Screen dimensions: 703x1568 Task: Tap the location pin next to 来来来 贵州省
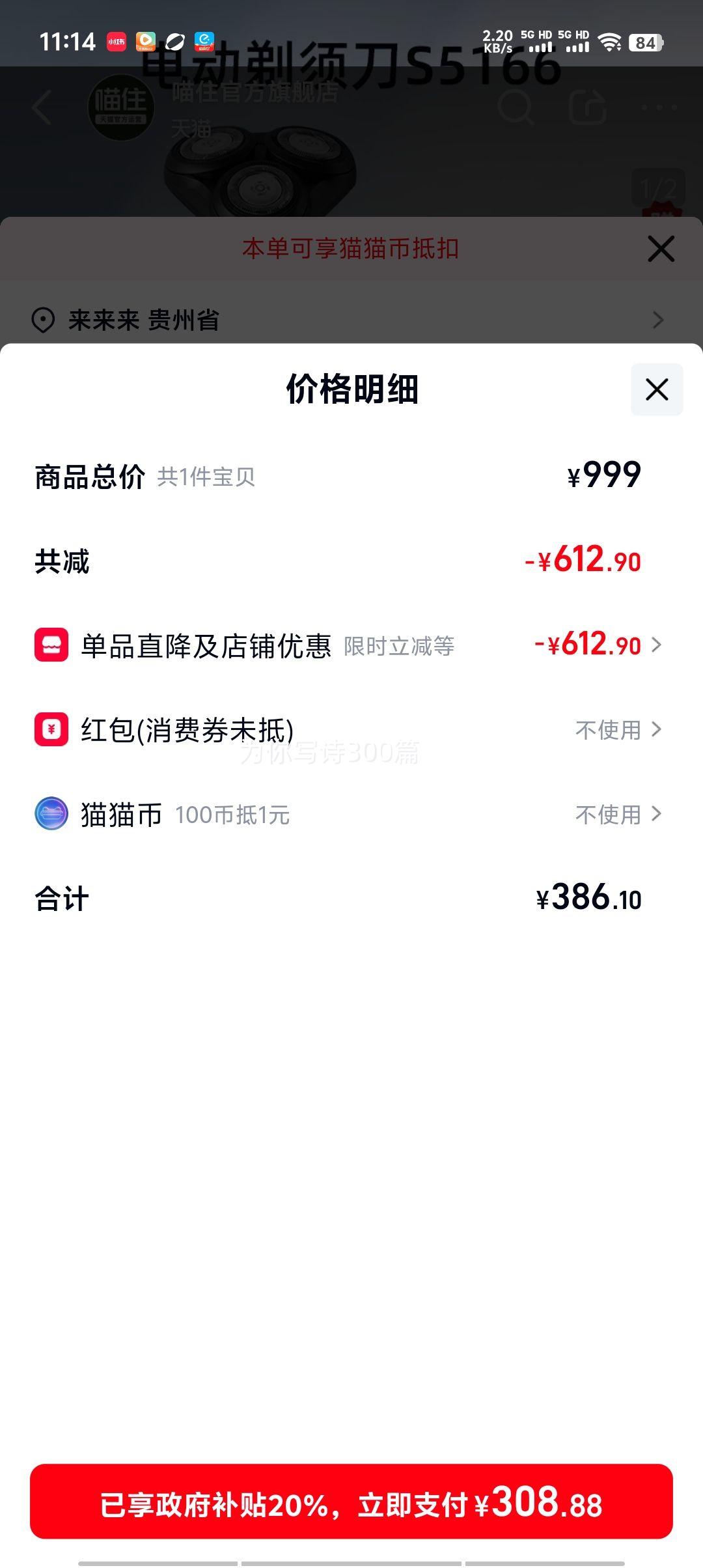pos(42,320)
